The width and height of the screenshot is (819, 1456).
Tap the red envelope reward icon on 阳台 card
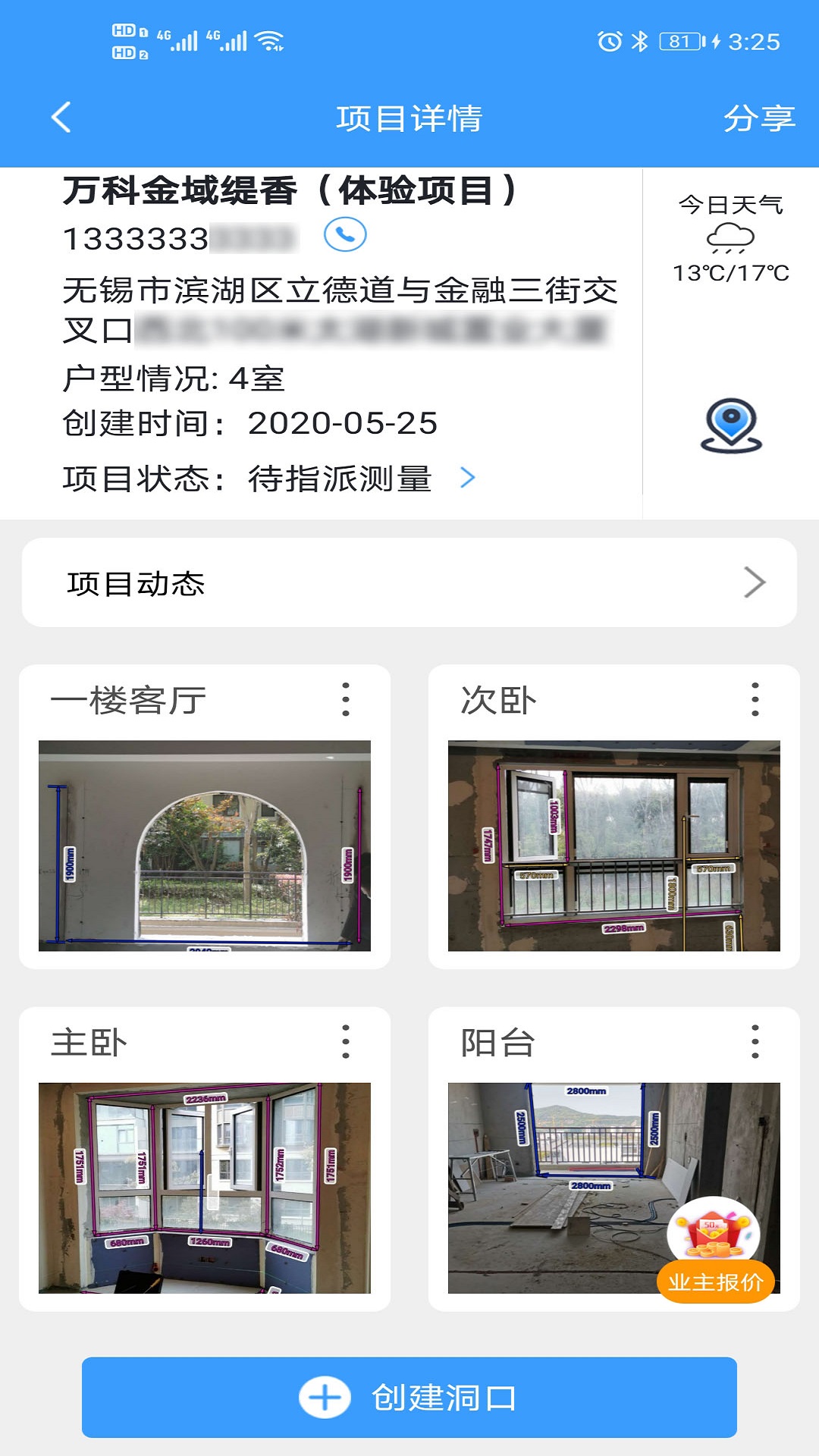click(714, 1225)
